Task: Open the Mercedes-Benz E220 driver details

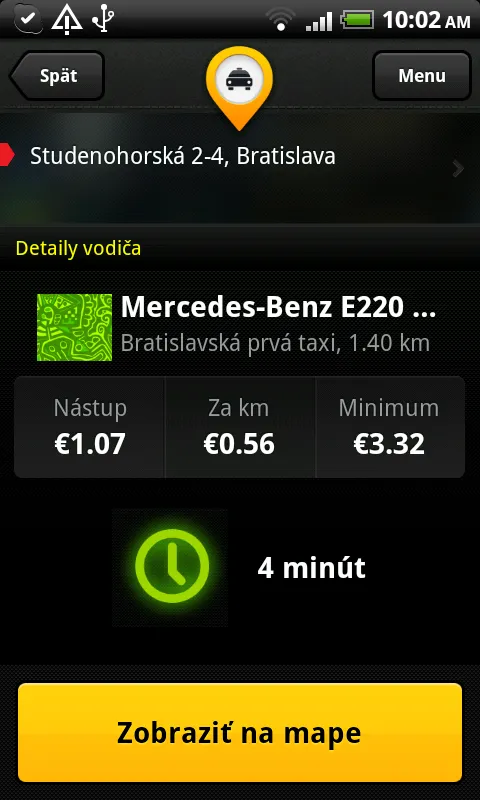Action: (240, 327)
